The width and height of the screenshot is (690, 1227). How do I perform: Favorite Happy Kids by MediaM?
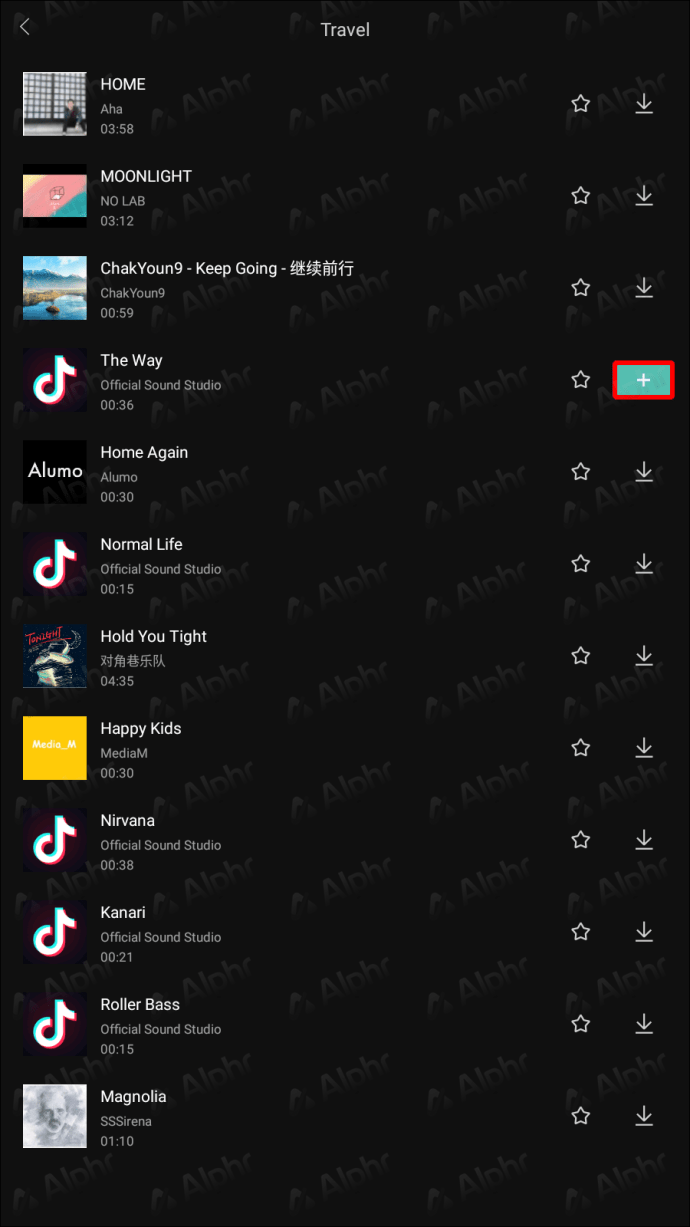click(x=580, y=748)
